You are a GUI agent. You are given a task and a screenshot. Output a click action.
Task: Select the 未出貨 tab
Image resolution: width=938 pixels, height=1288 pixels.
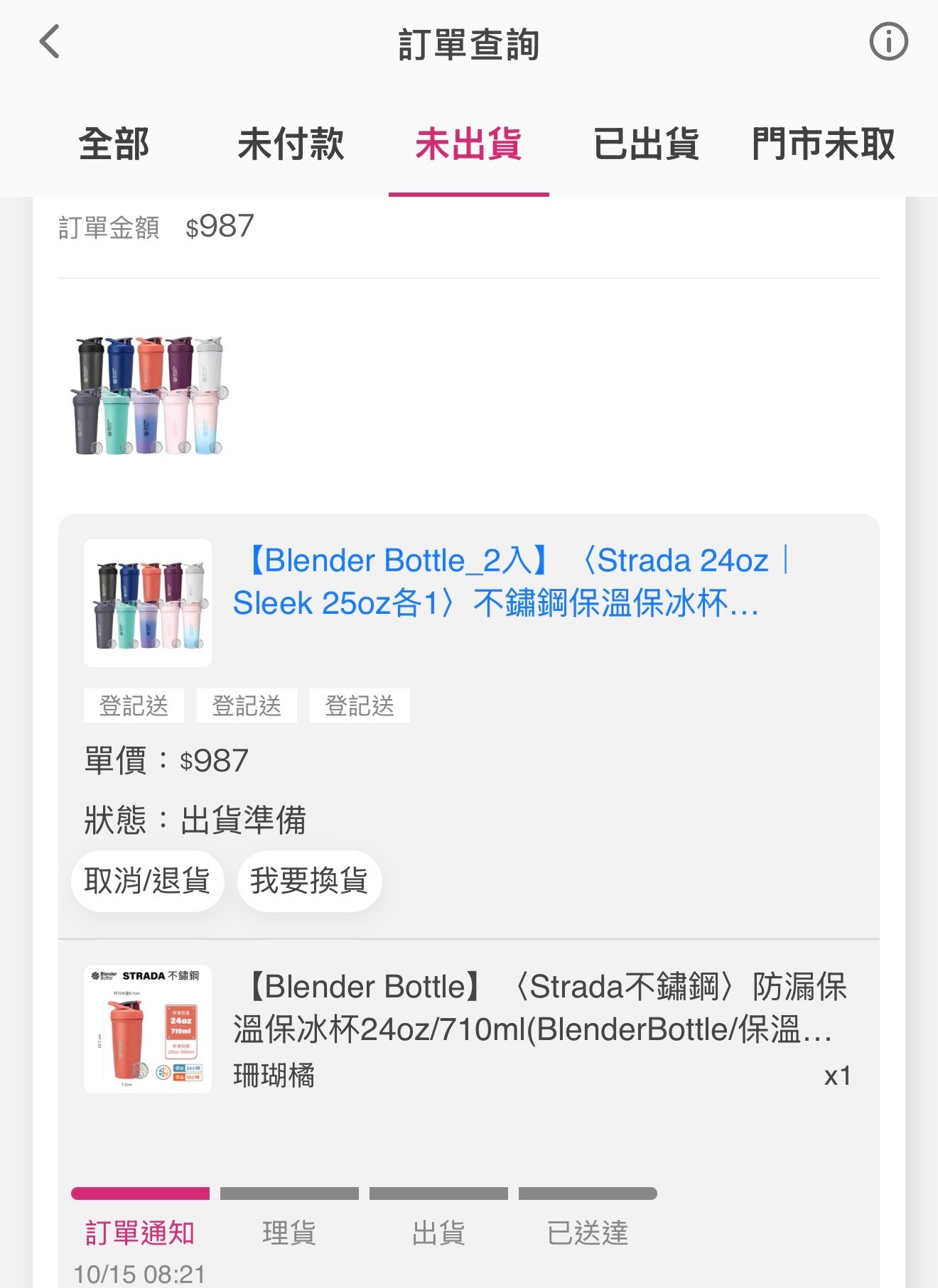[468, 144]
